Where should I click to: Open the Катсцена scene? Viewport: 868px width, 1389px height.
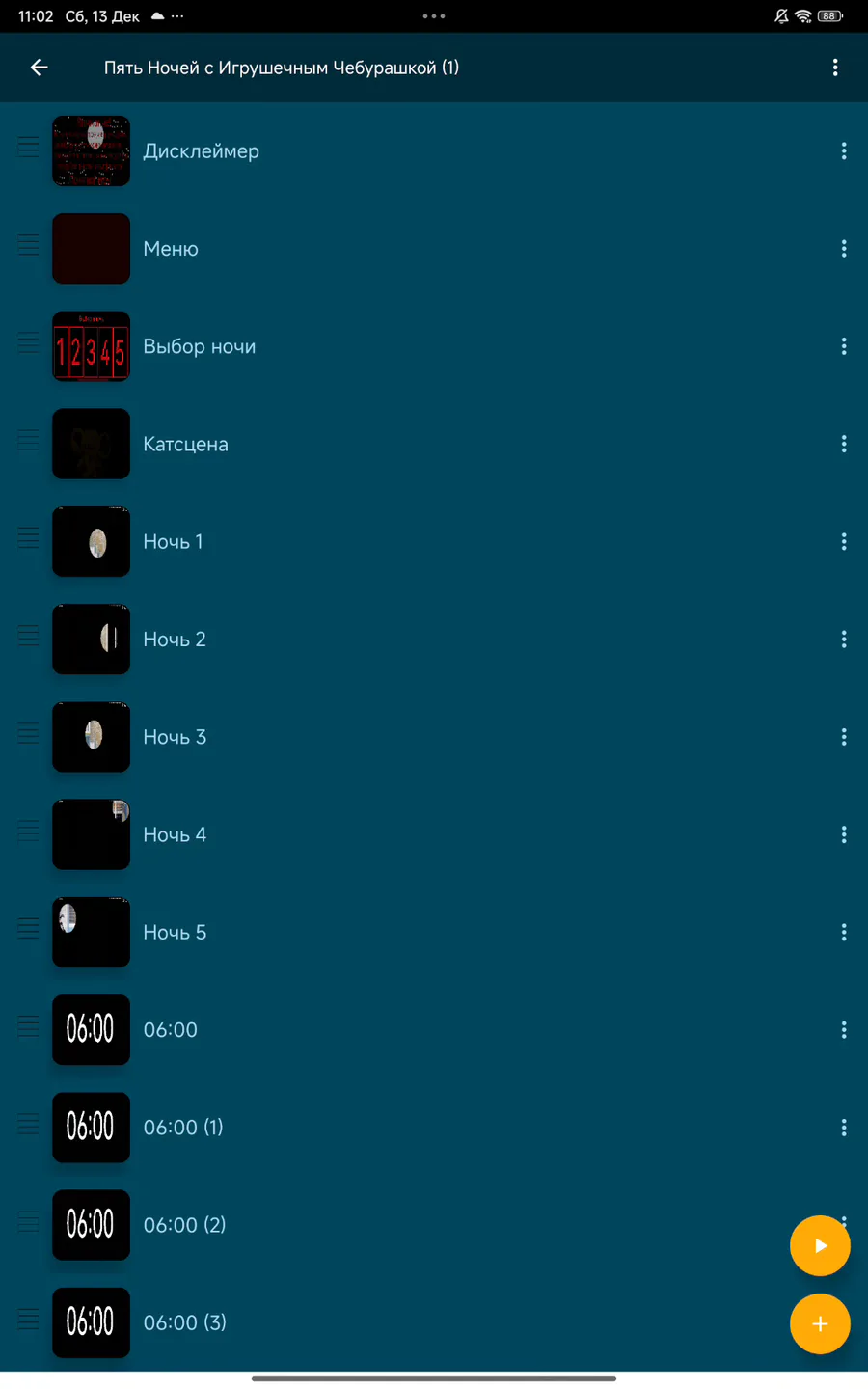click(185, 444)
